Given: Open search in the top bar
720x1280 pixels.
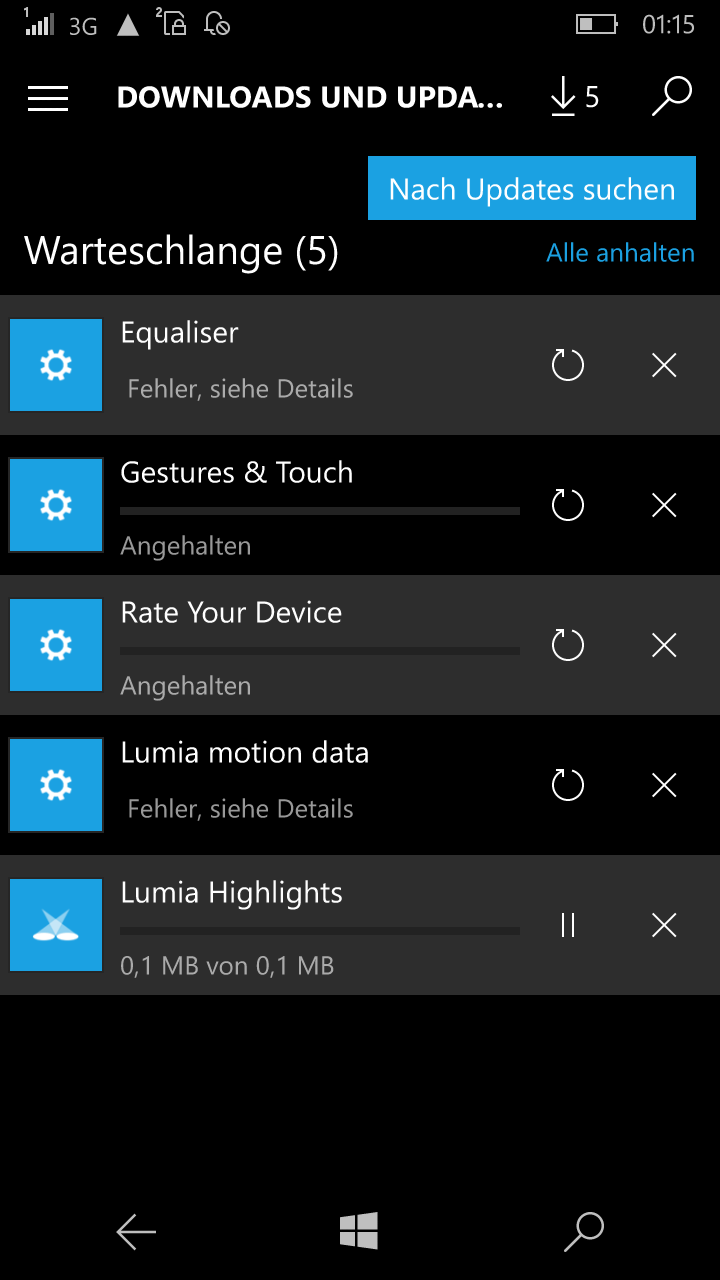Looking at the screenshot, I should 672,96.
